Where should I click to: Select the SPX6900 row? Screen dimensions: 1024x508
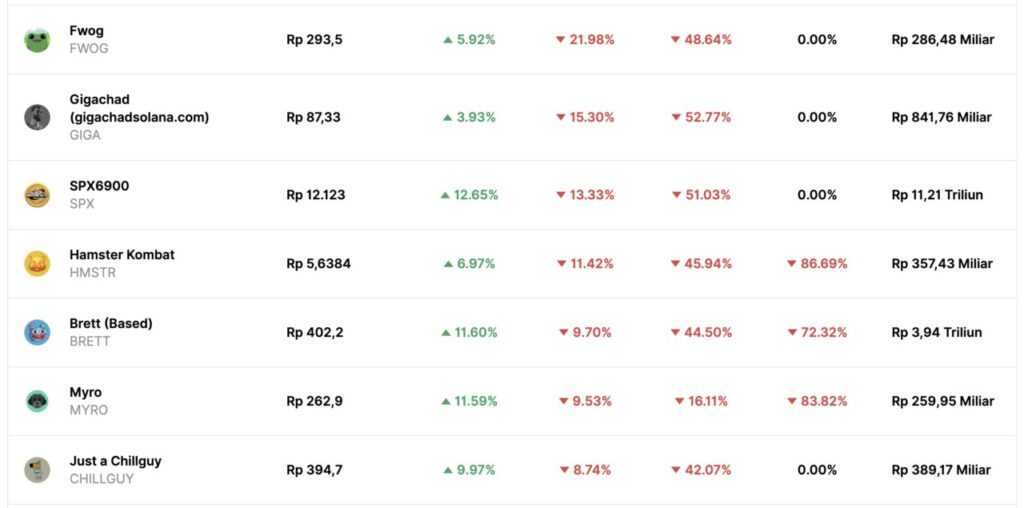click(99, 186)
